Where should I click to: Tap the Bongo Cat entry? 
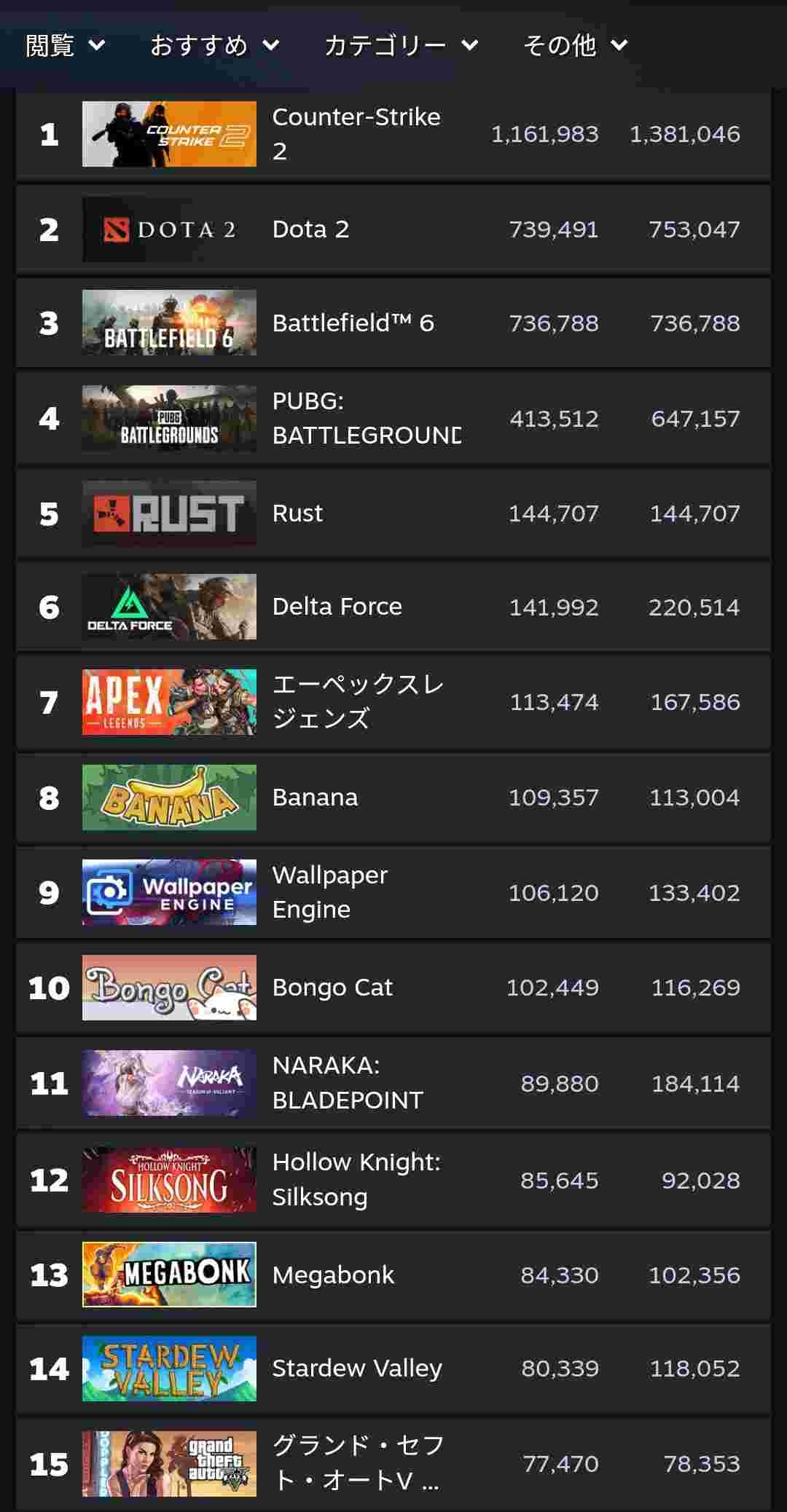pos(332,987)
